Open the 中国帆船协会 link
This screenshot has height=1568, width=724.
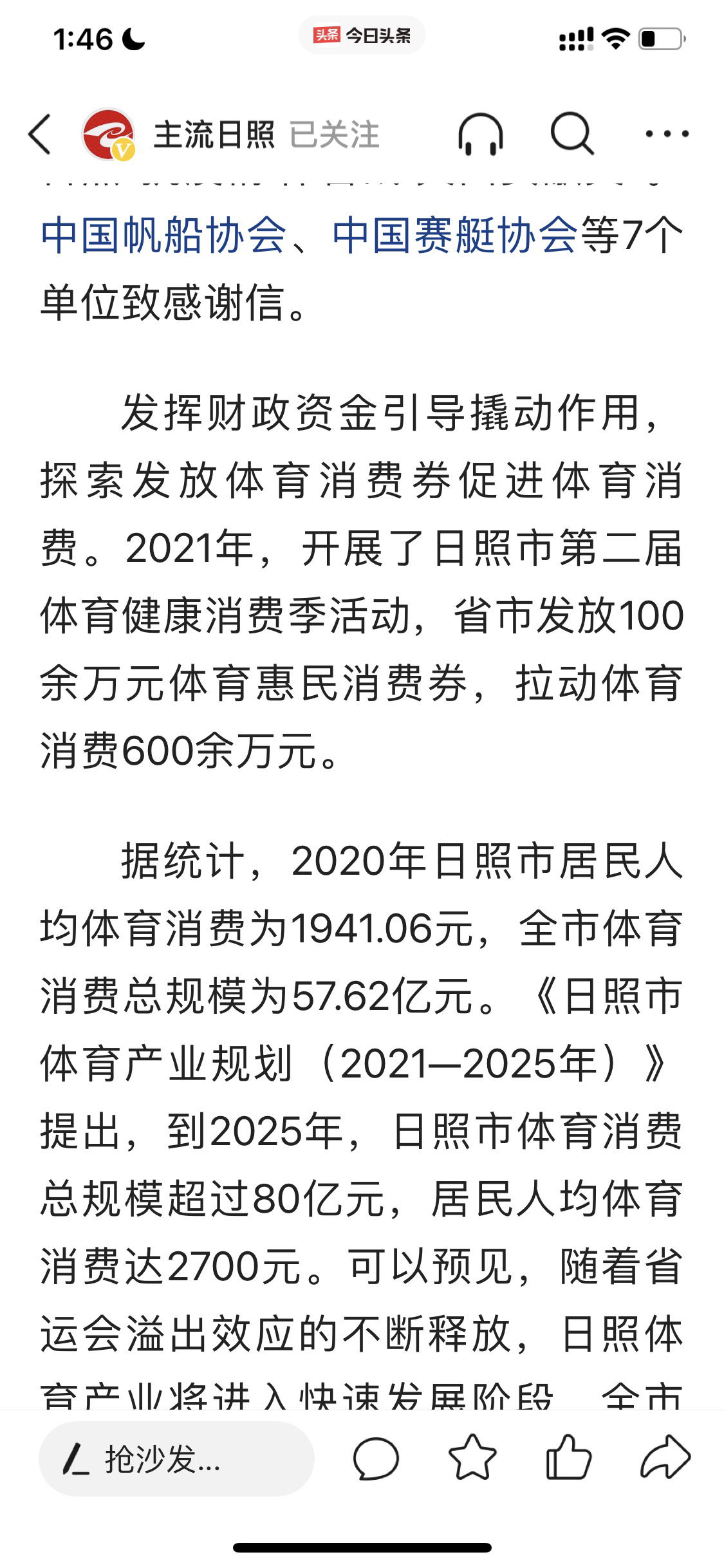pos(163,236)
